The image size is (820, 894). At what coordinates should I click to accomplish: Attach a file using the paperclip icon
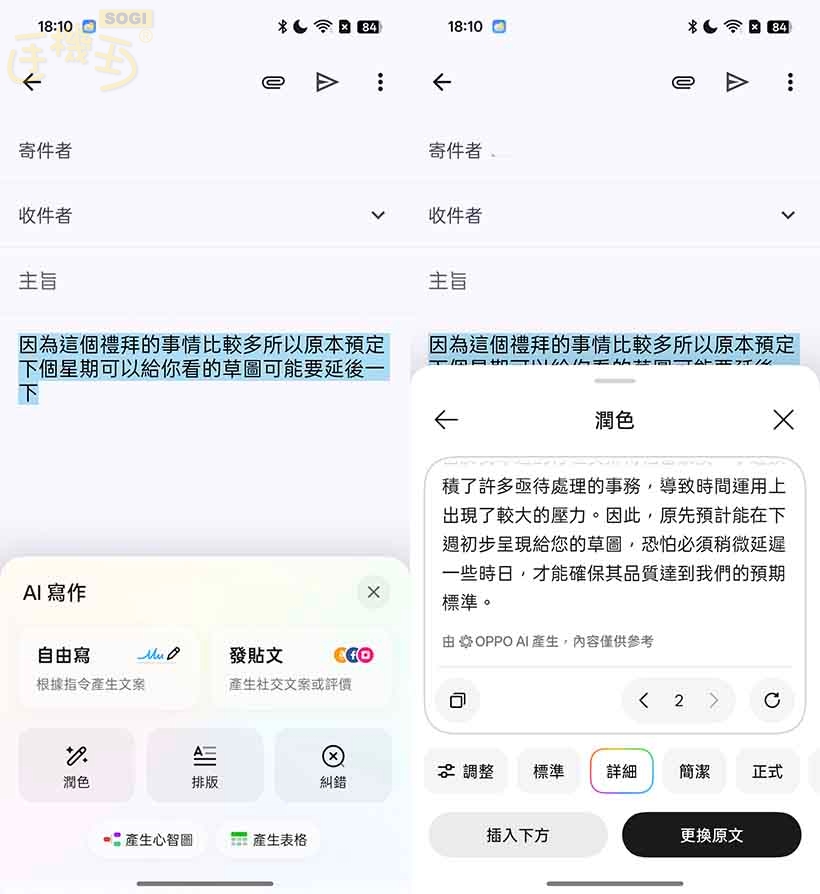pyautogui.click(x=273, y=82)
